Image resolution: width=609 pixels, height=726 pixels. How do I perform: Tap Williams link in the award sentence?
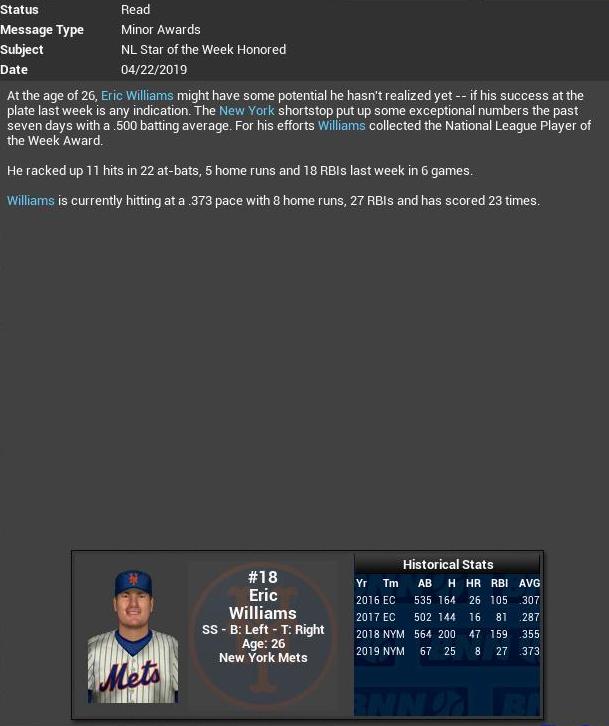[x=341, y=126]
